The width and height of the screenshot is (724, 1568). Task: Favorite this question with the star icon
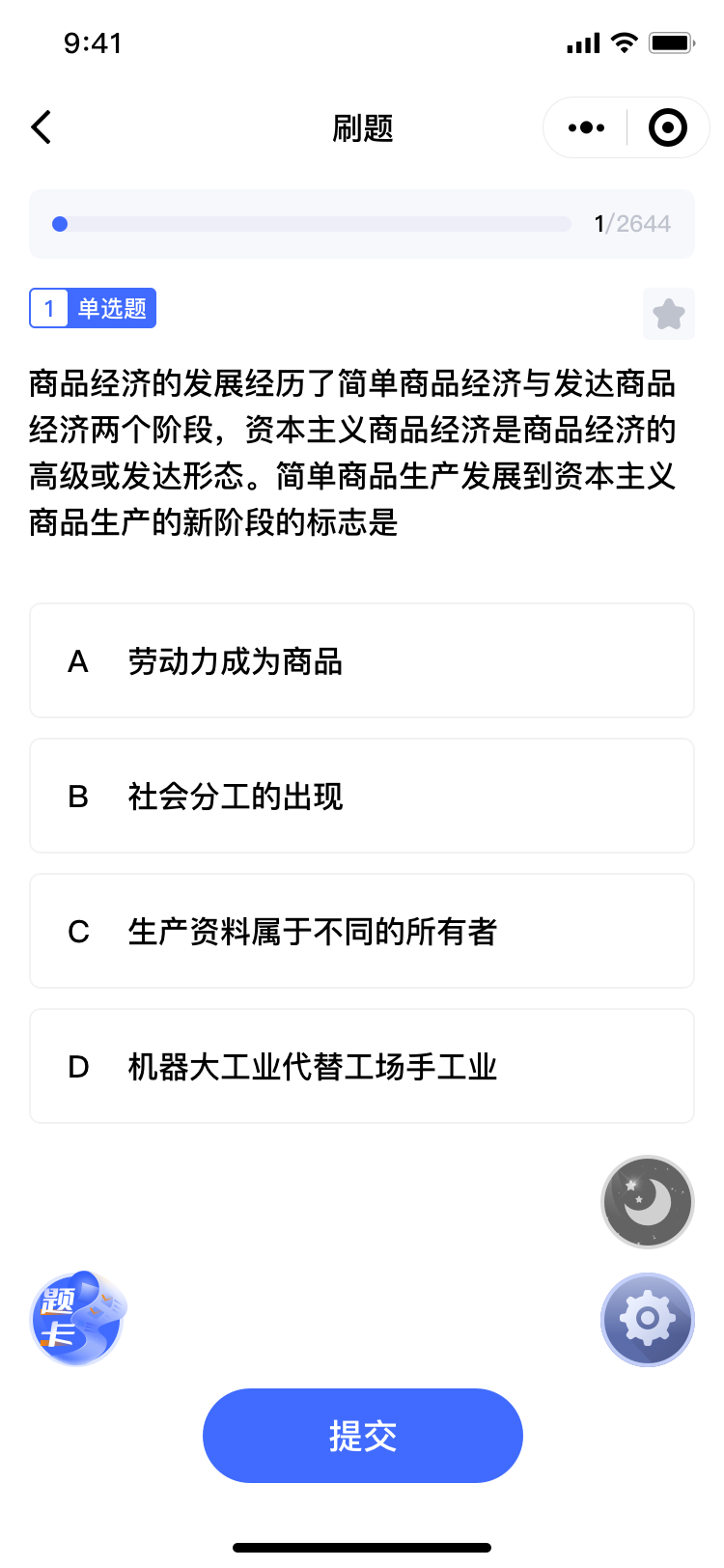point(669,314)
